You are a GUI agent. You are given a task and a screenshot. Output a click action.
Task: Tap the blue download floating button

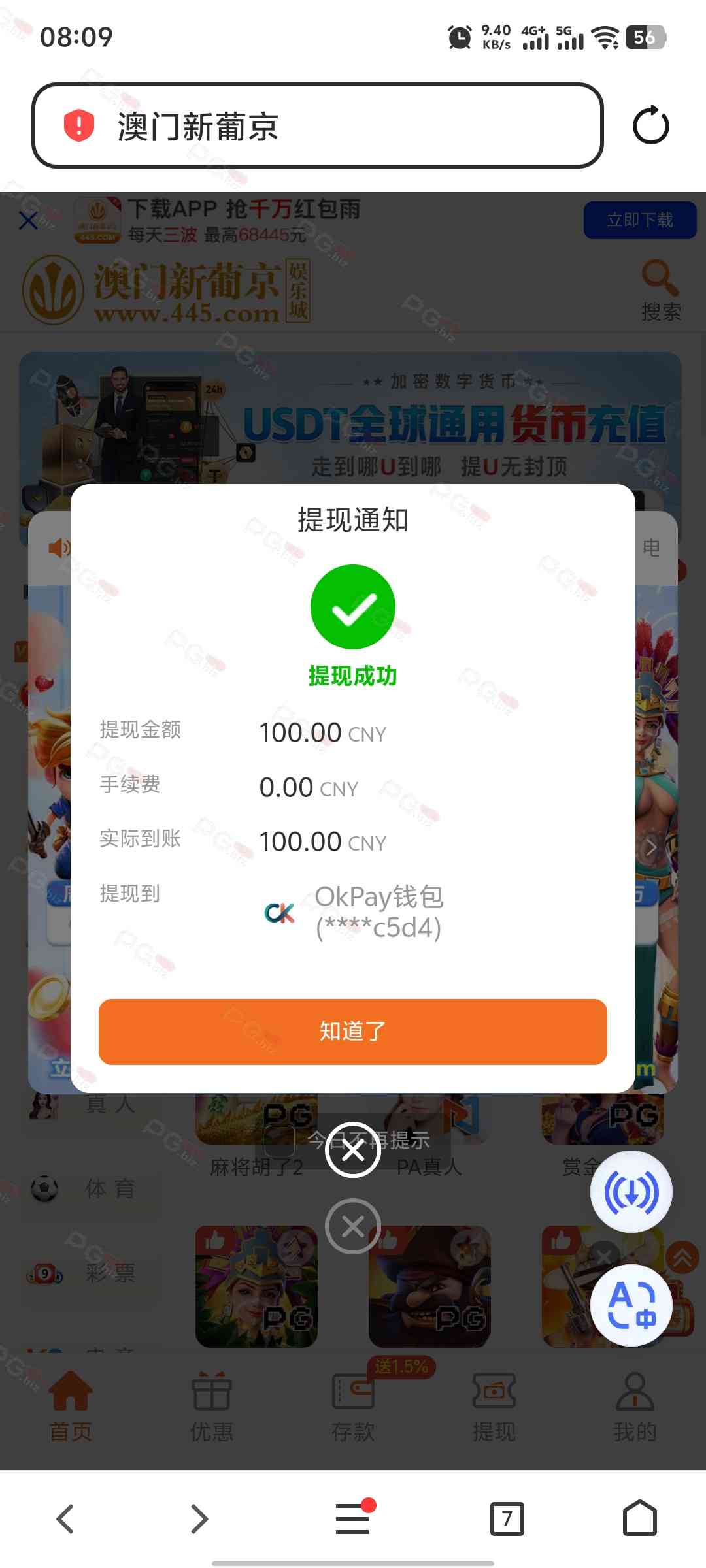tap(631, 1192)
